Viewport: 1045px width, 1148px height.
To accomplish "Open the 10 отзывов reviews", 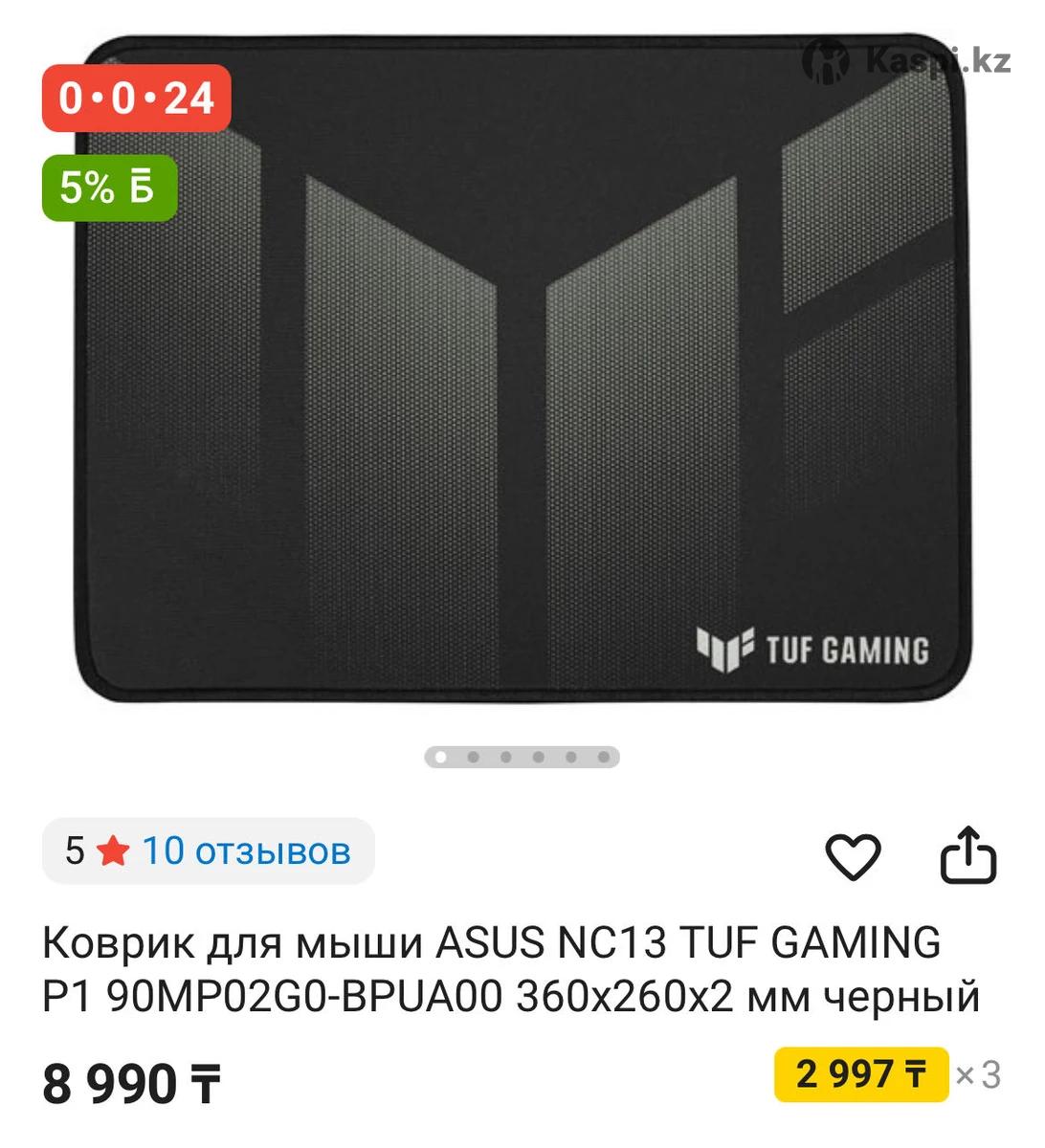I will click(246, 850).
